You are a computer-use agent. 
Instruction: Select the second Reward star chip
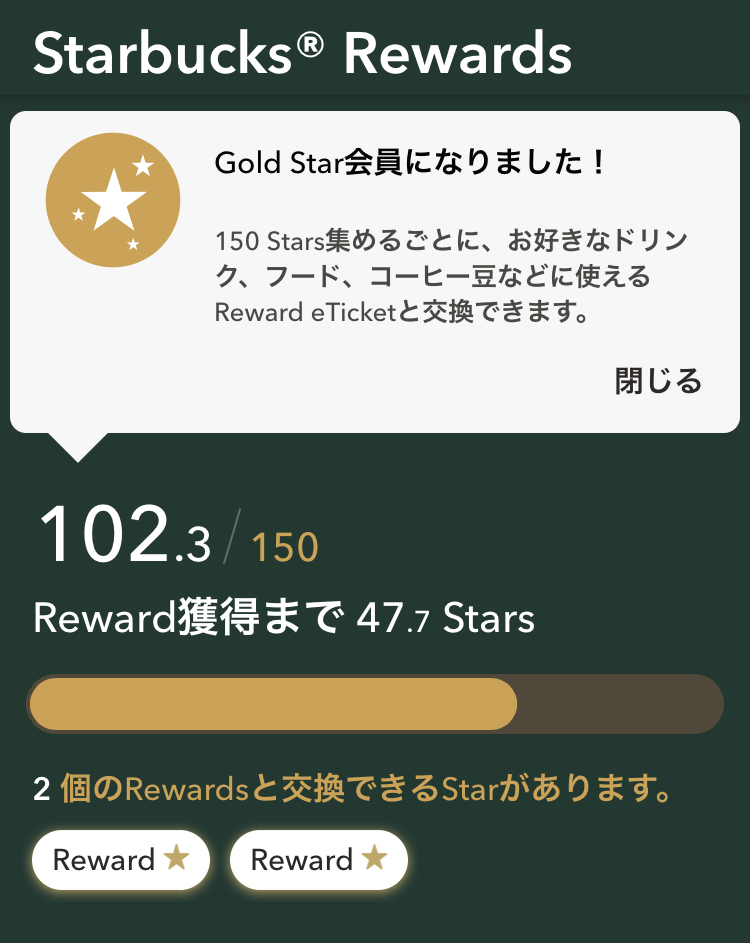click(318, 859)
